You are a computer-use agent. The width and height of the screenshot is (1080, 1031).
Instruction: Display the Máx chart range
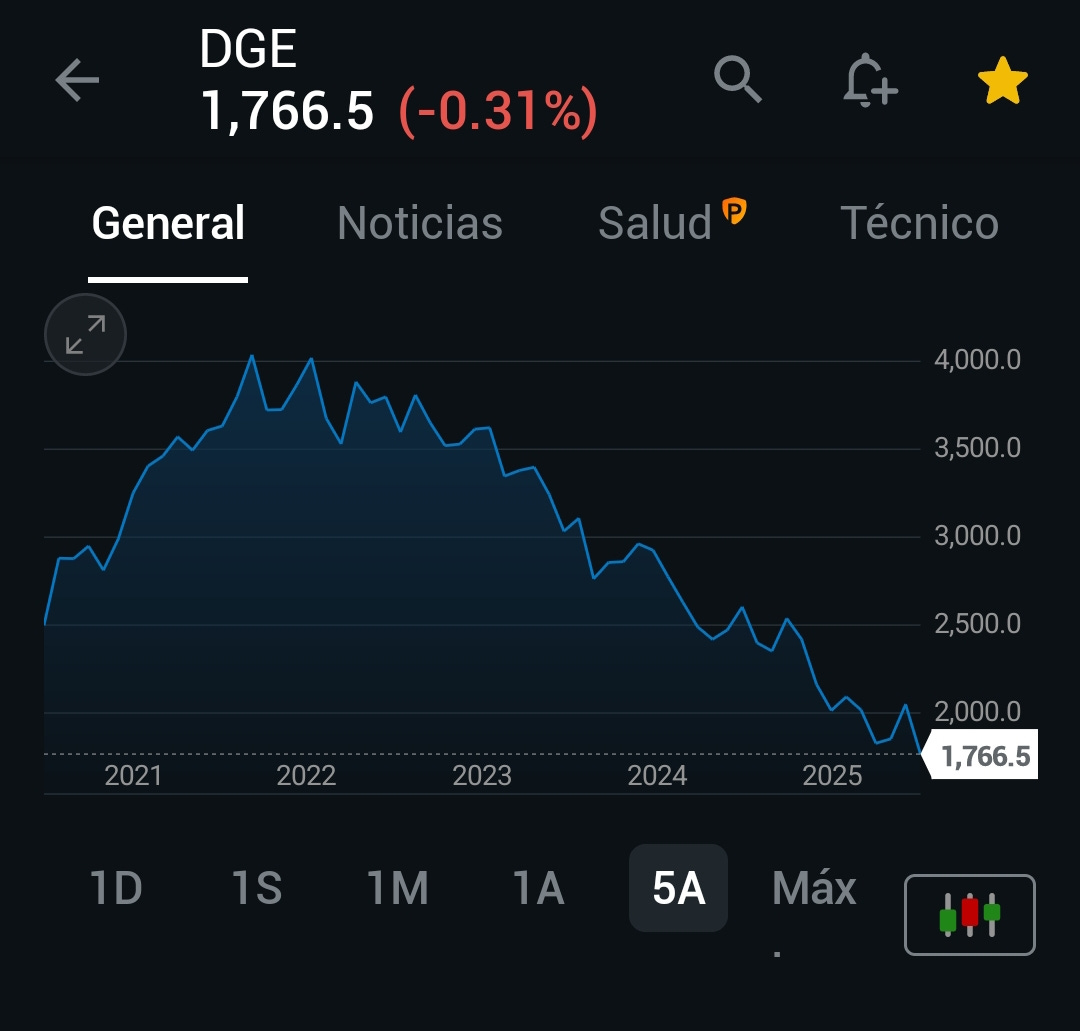(814, 888)
